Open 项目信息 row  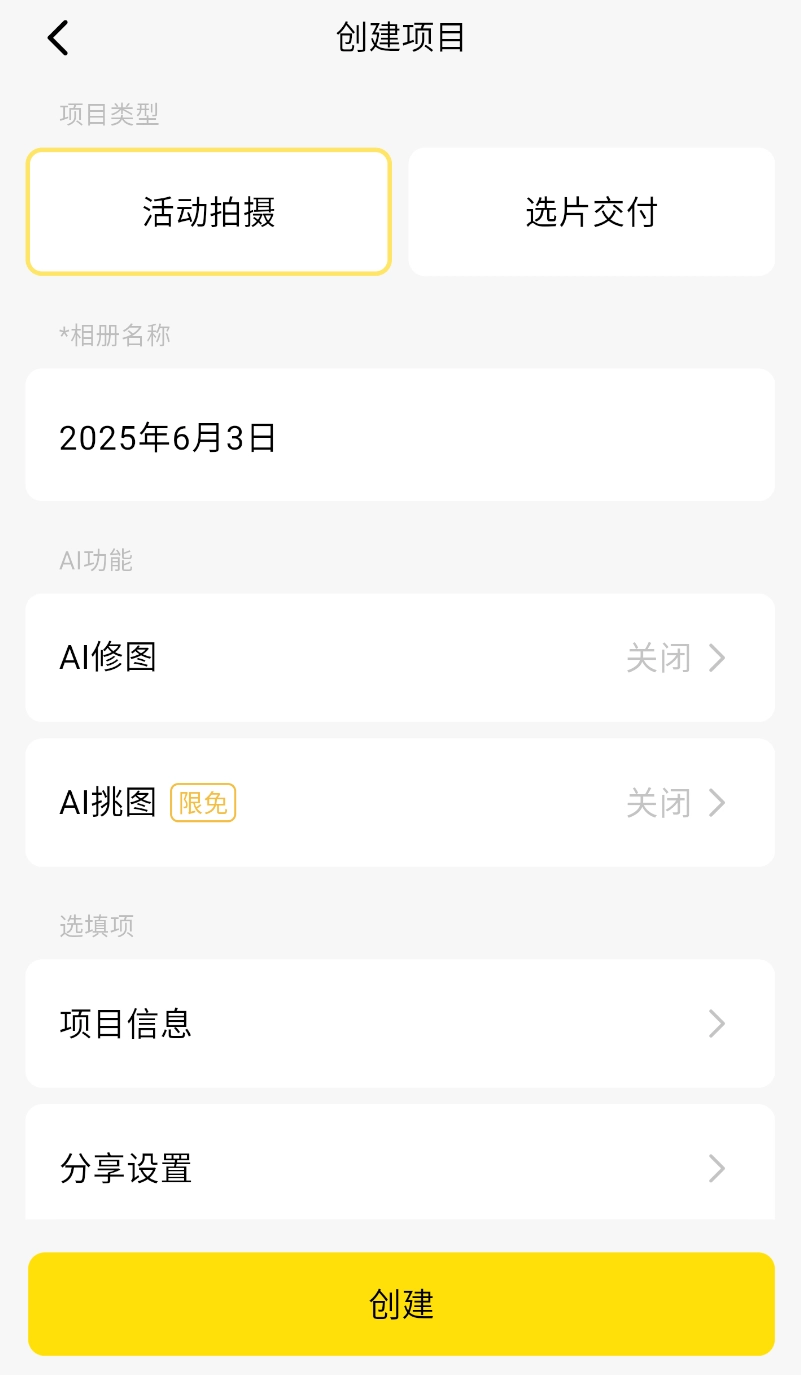point(399,1023)
